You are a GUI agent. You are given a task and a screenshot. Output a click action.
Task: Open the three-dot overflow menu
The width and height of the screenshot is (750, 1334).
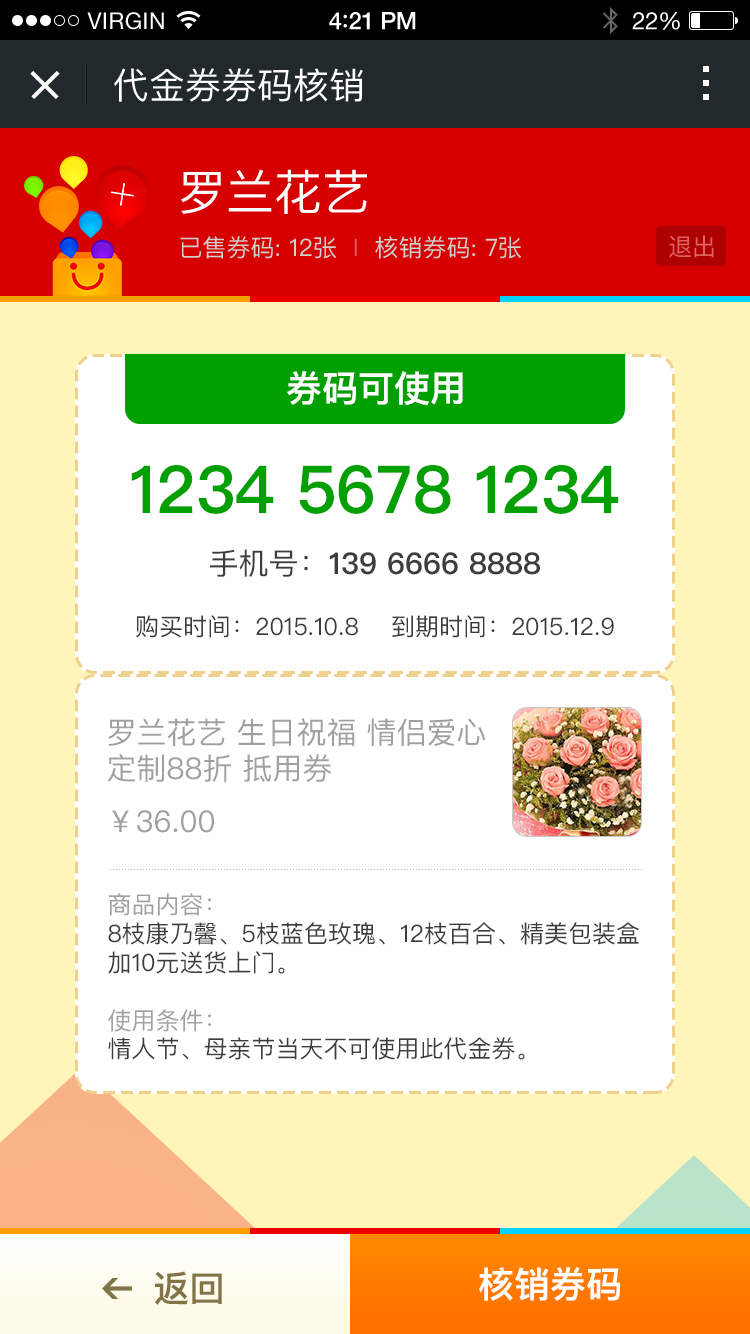click(x=706, y=84)
